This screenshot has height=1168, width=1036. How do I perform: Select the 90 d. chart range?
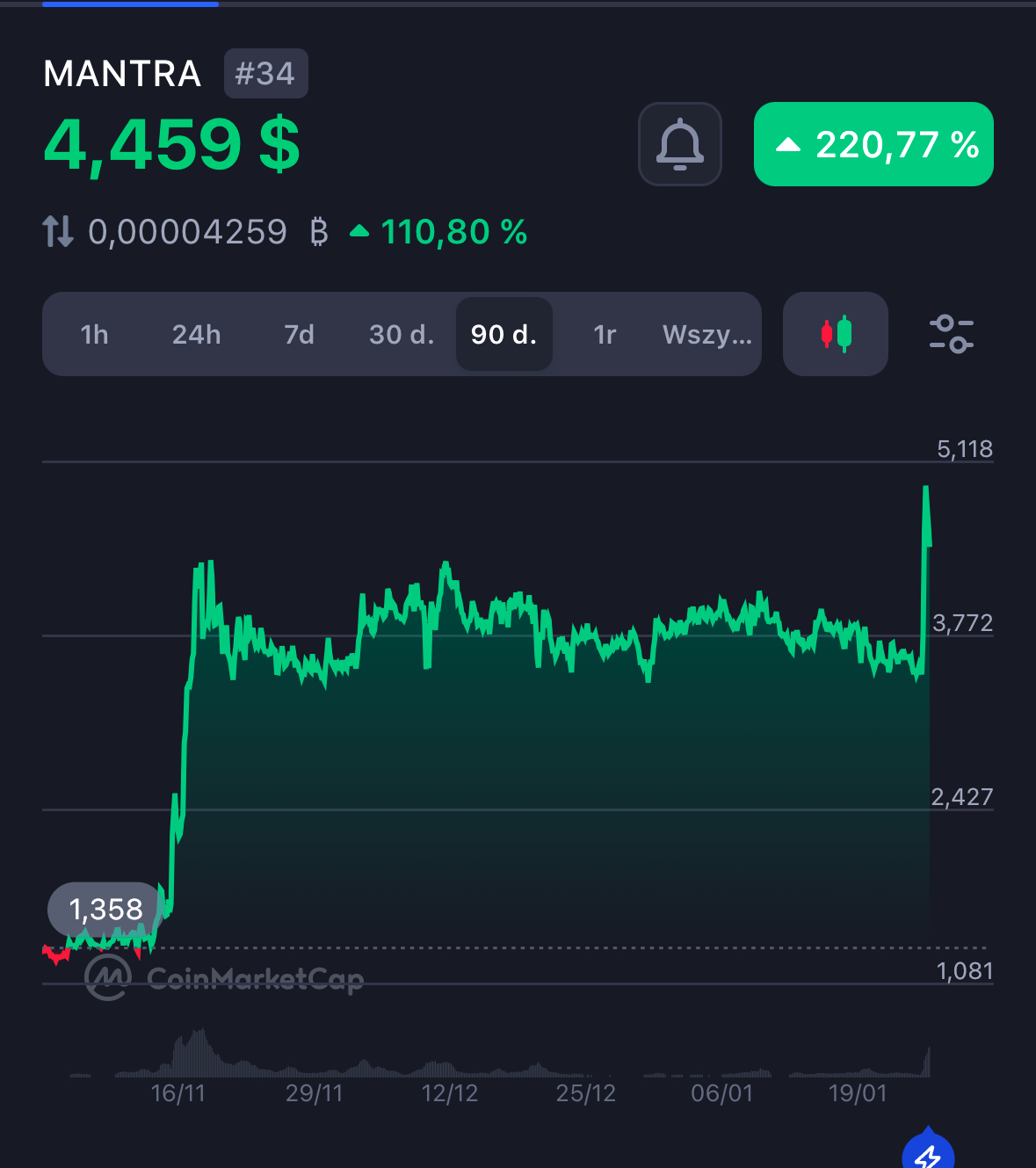504,334
